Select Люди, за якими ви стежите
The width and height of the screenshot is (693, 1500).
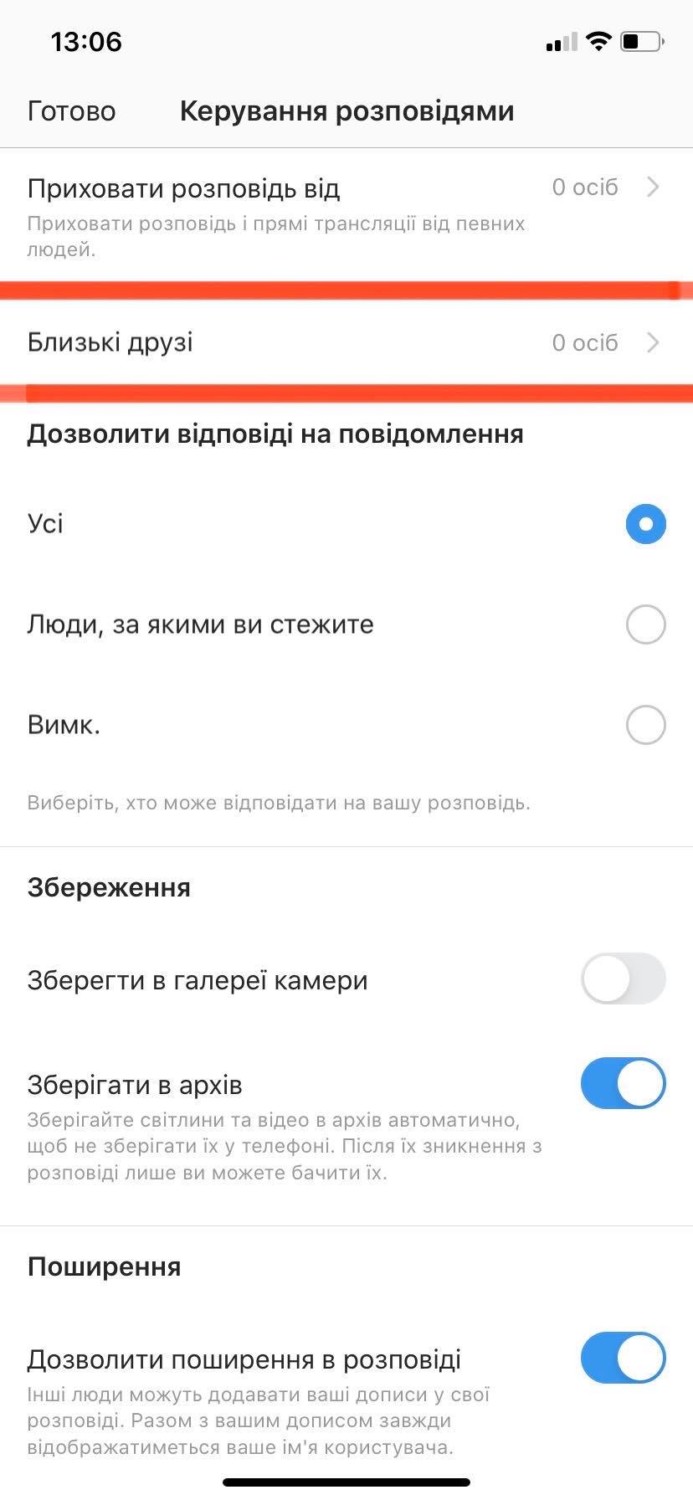[645, 626]
